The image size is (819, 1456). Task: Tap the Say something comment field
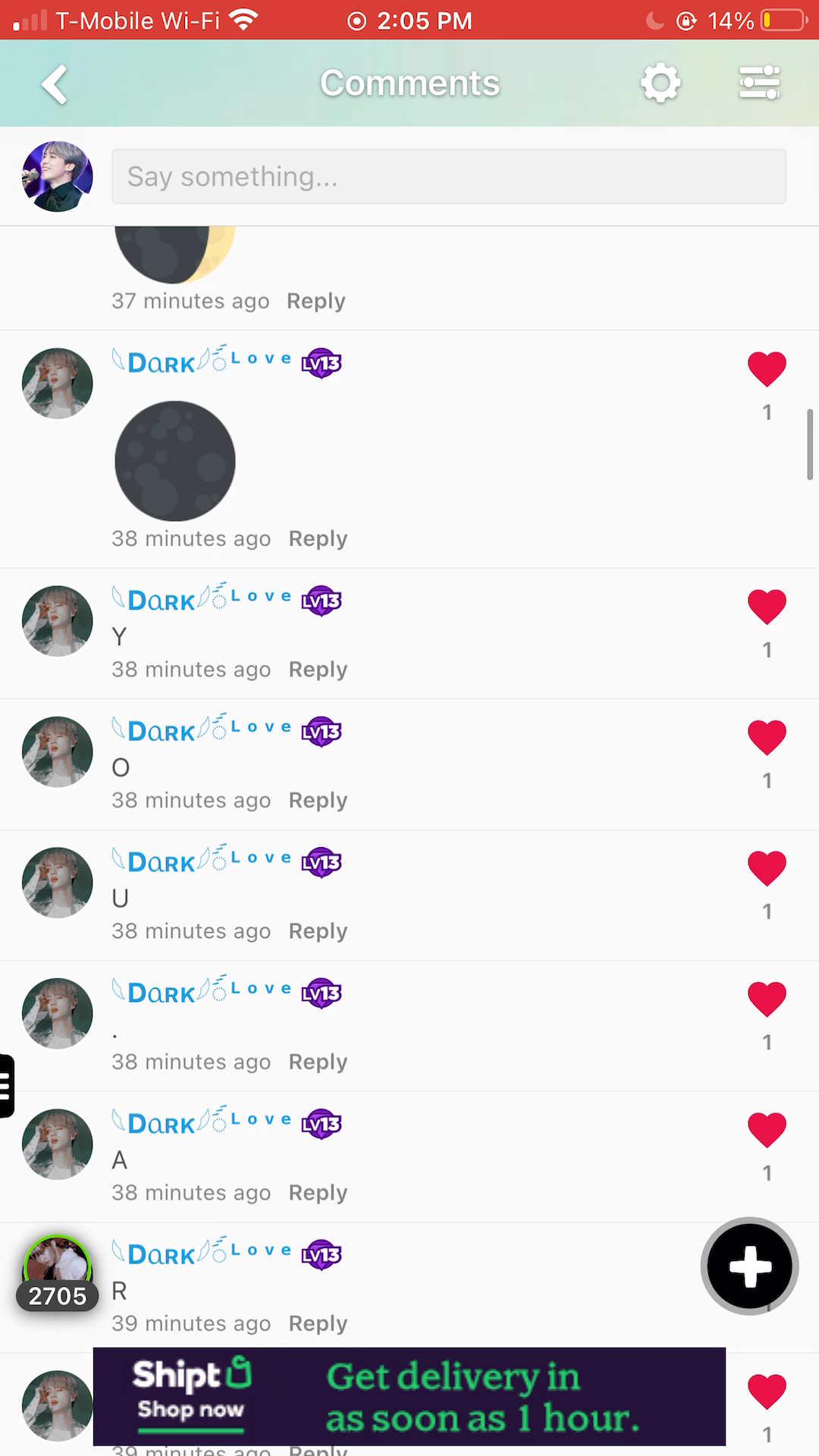pyautogui.click(x=448, y=177)
